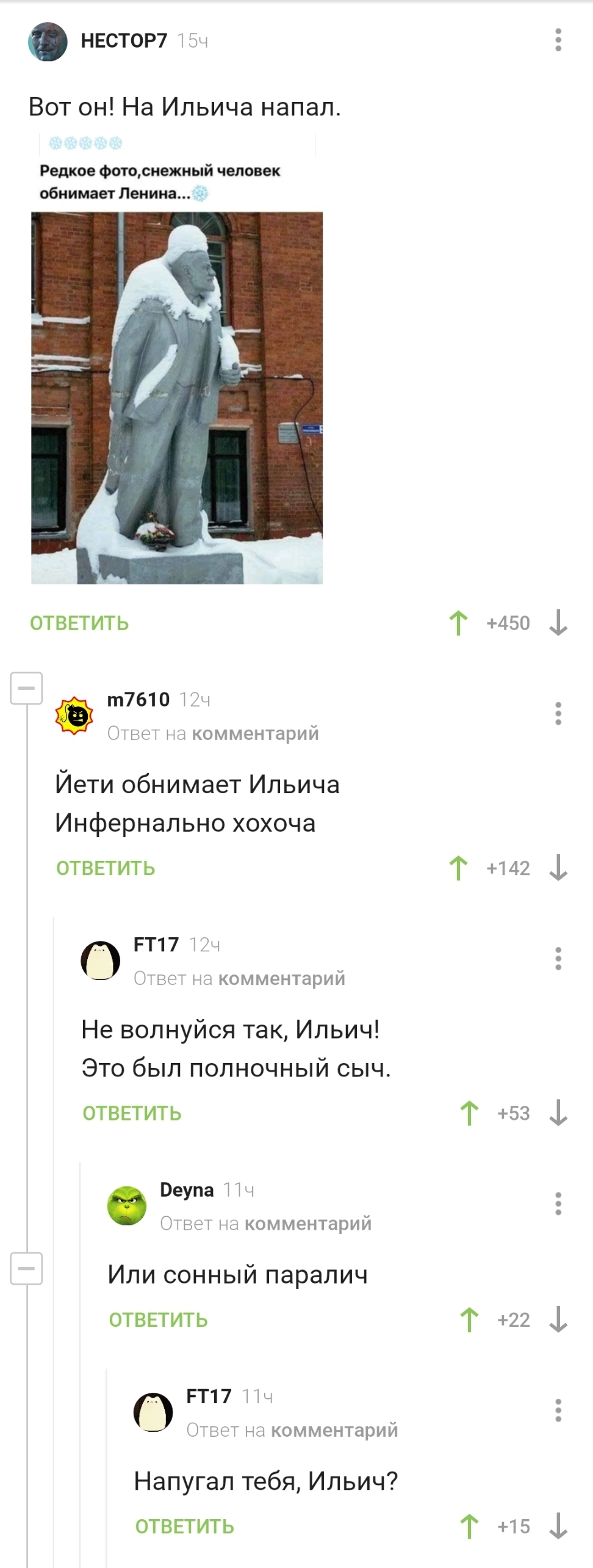Downvote m7610's comment with +142

click(x=558, y=868)
